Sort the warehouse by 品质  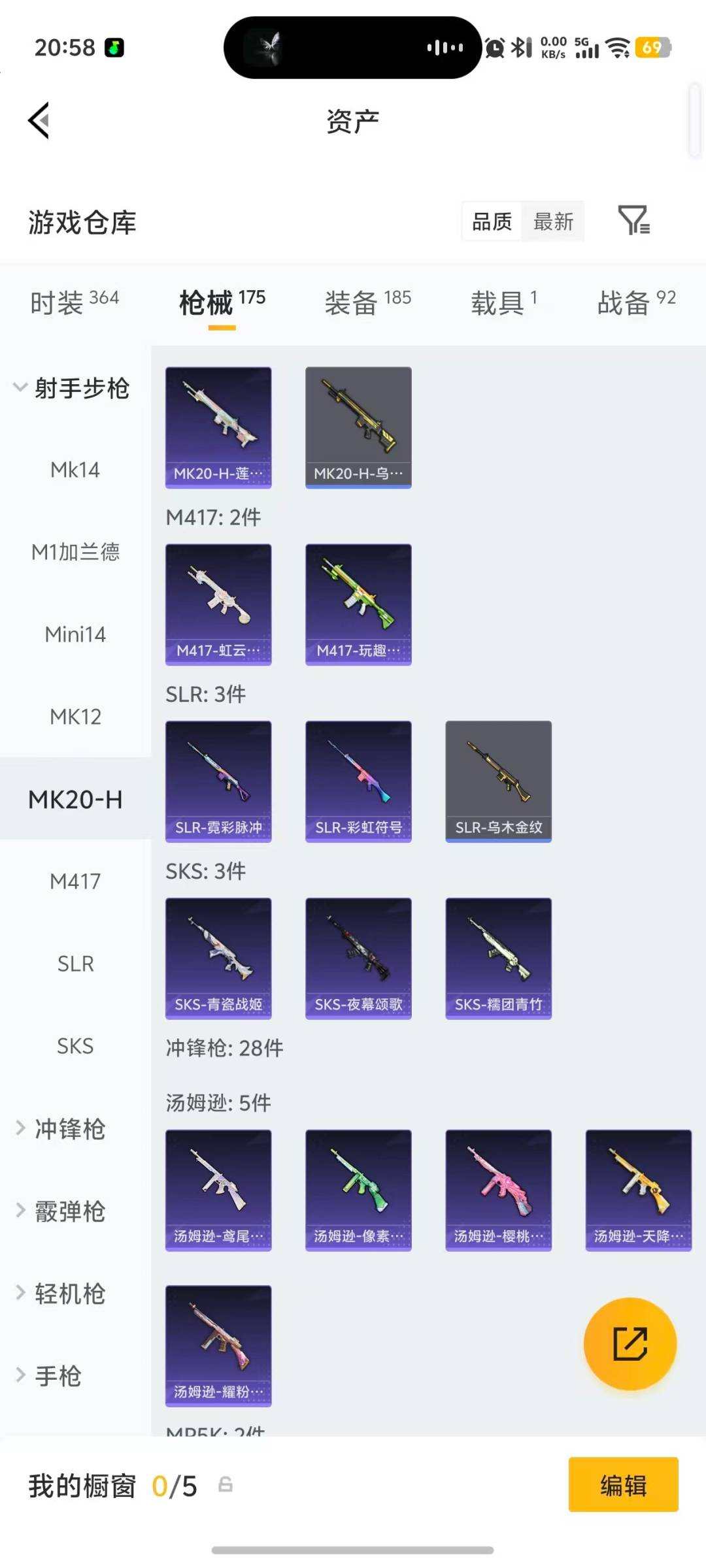(x=492, y=221)
